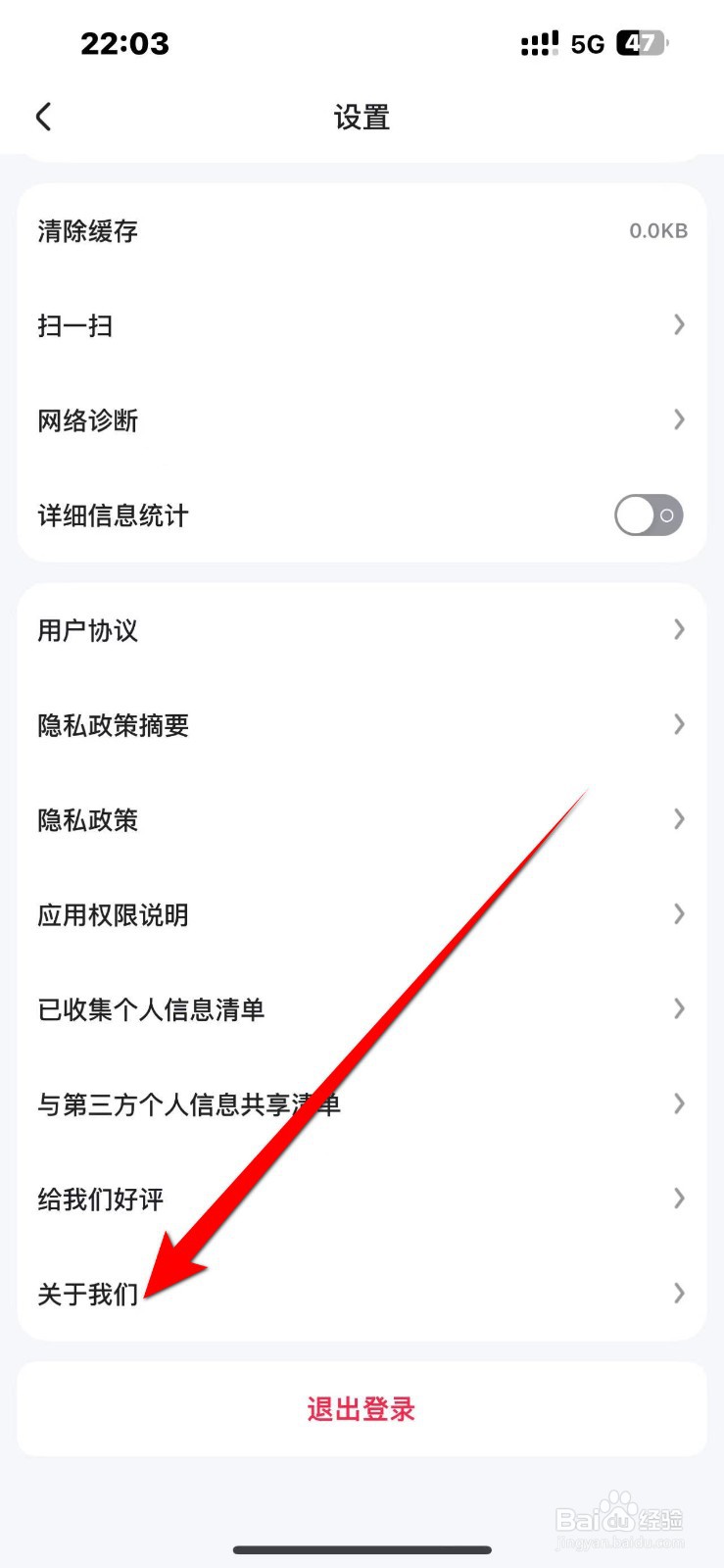Open 应用权限说明 page
The width and height of the screenshot is (724, 1568).
click(362, 914)
